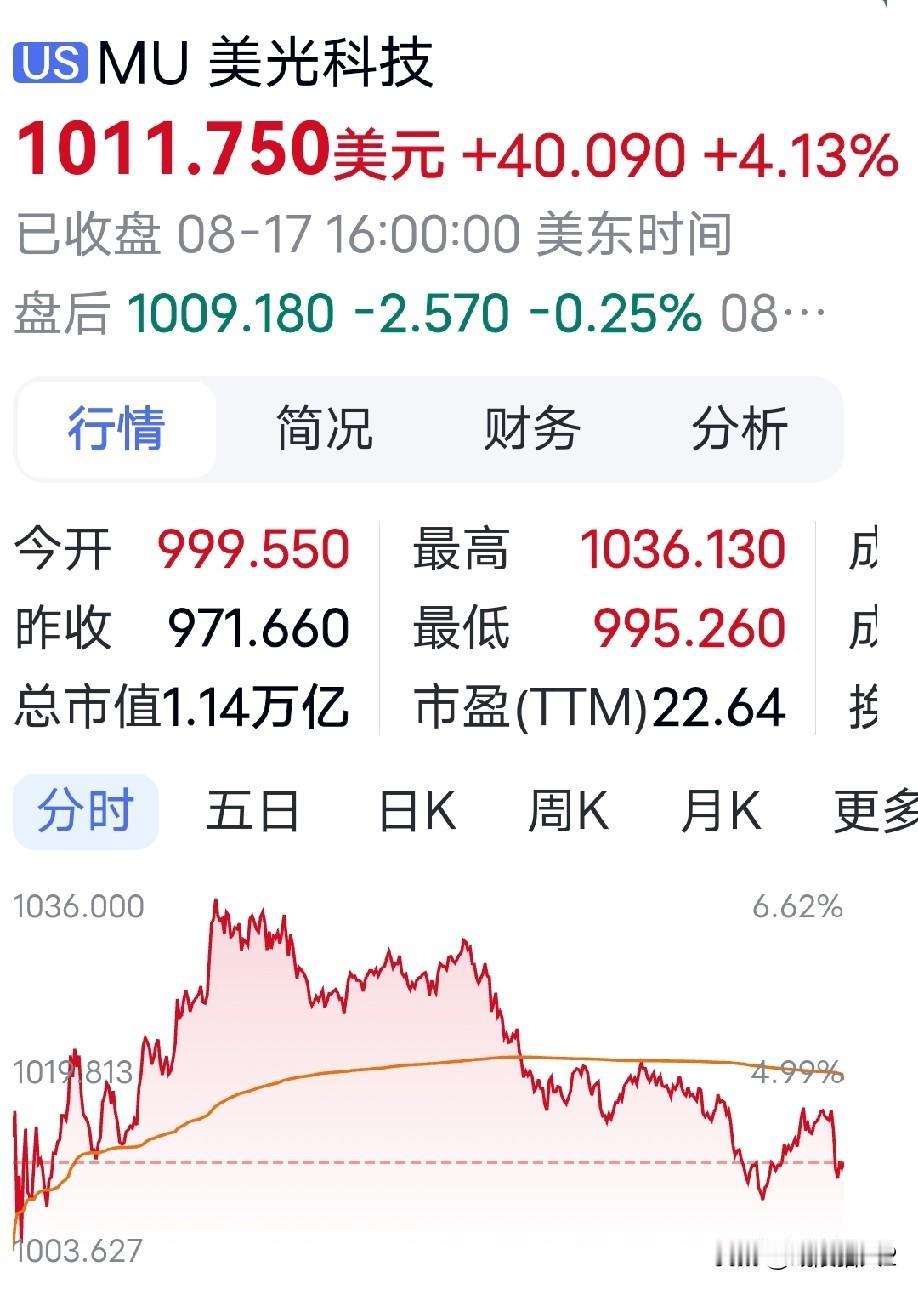The width and height of the screenshot is (918, 1289).
Task: Switch to the 简况 tab
Action: [x=324, y=430]
